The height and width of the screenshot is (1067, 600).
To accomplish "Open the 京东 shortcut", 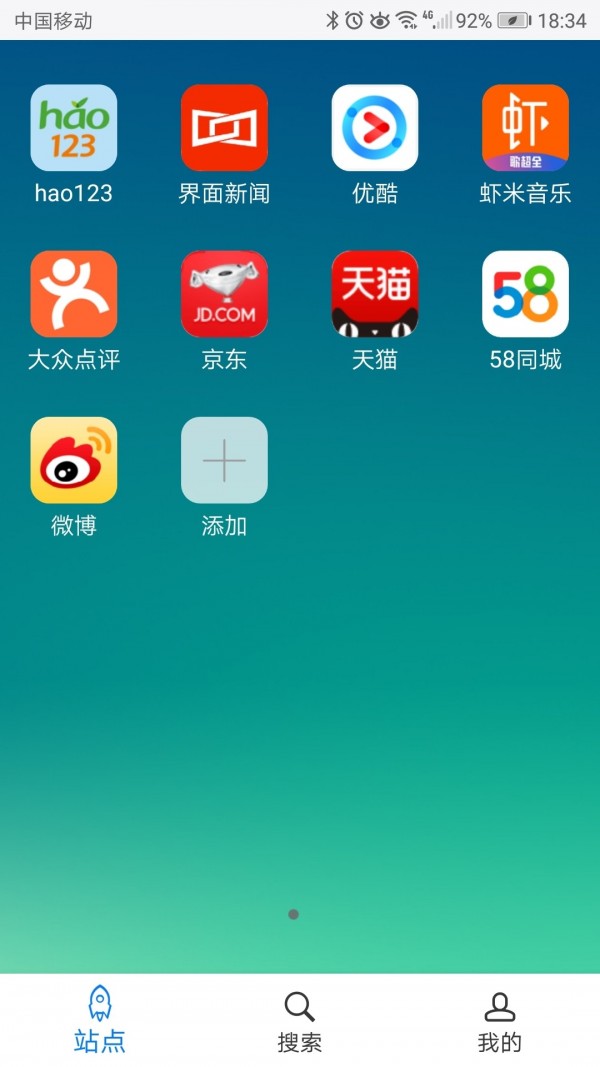I will [x=224, y=295].
